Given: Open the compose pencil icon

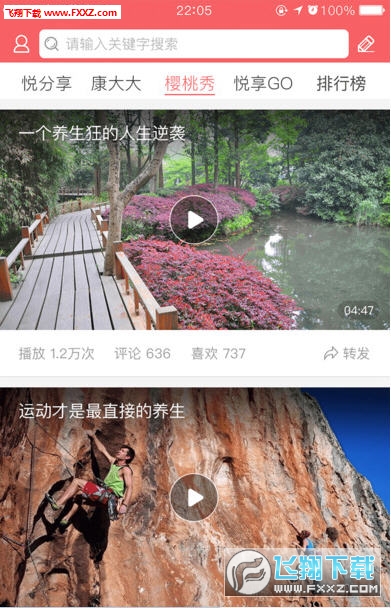Looking at the screenshot, I should [366, 44].
